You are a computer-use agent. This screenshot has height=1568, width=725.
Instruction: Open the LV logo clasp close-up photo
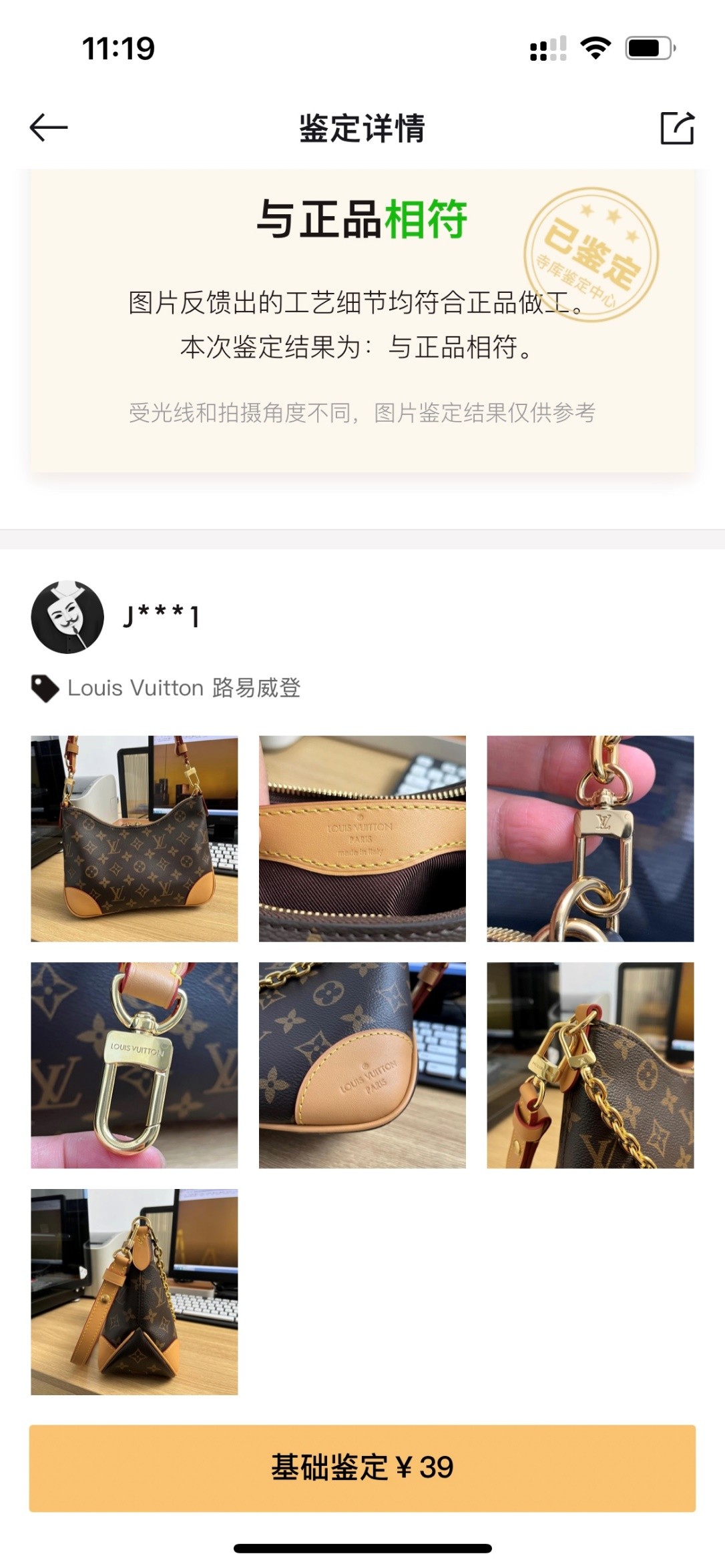point(590,839)
